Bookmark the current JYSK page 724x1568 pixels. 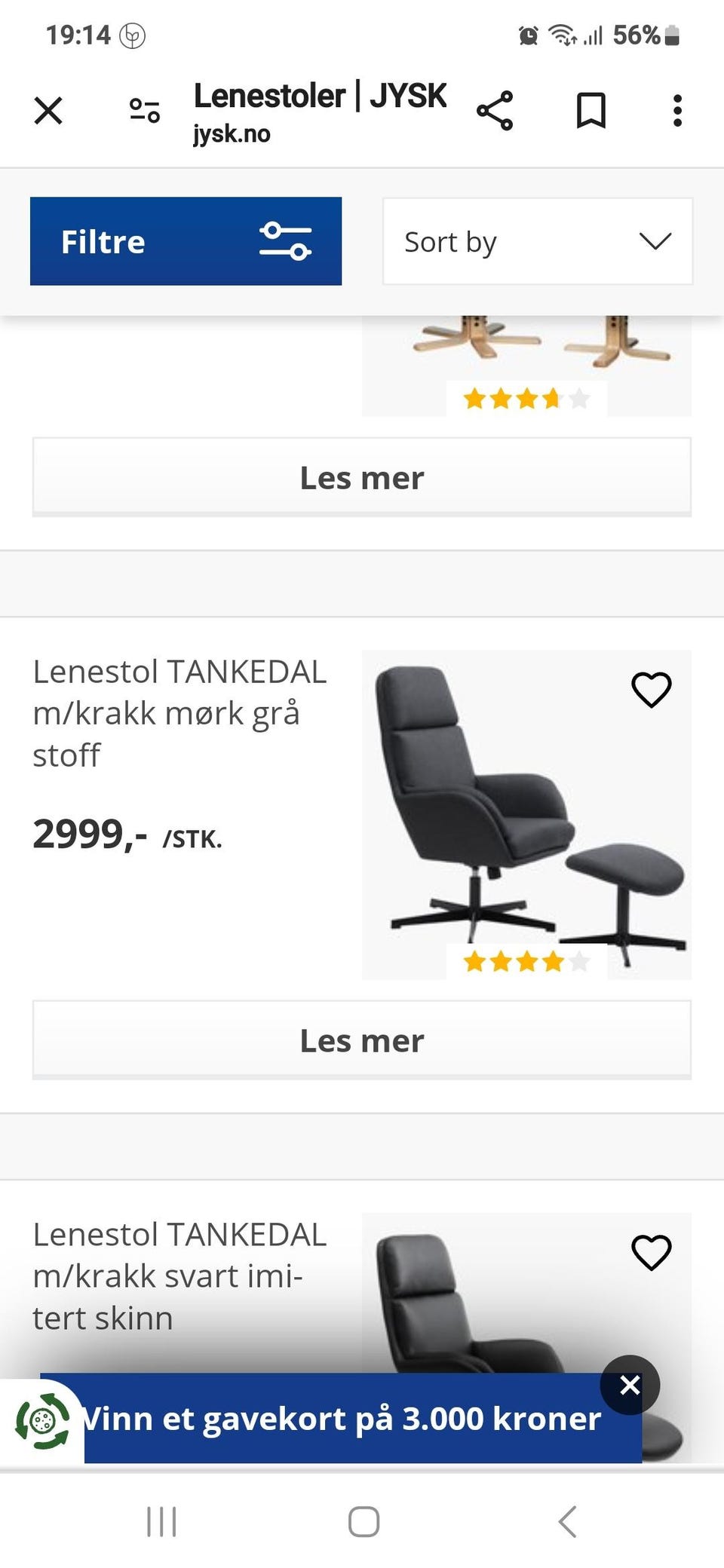tap(591, 109)
